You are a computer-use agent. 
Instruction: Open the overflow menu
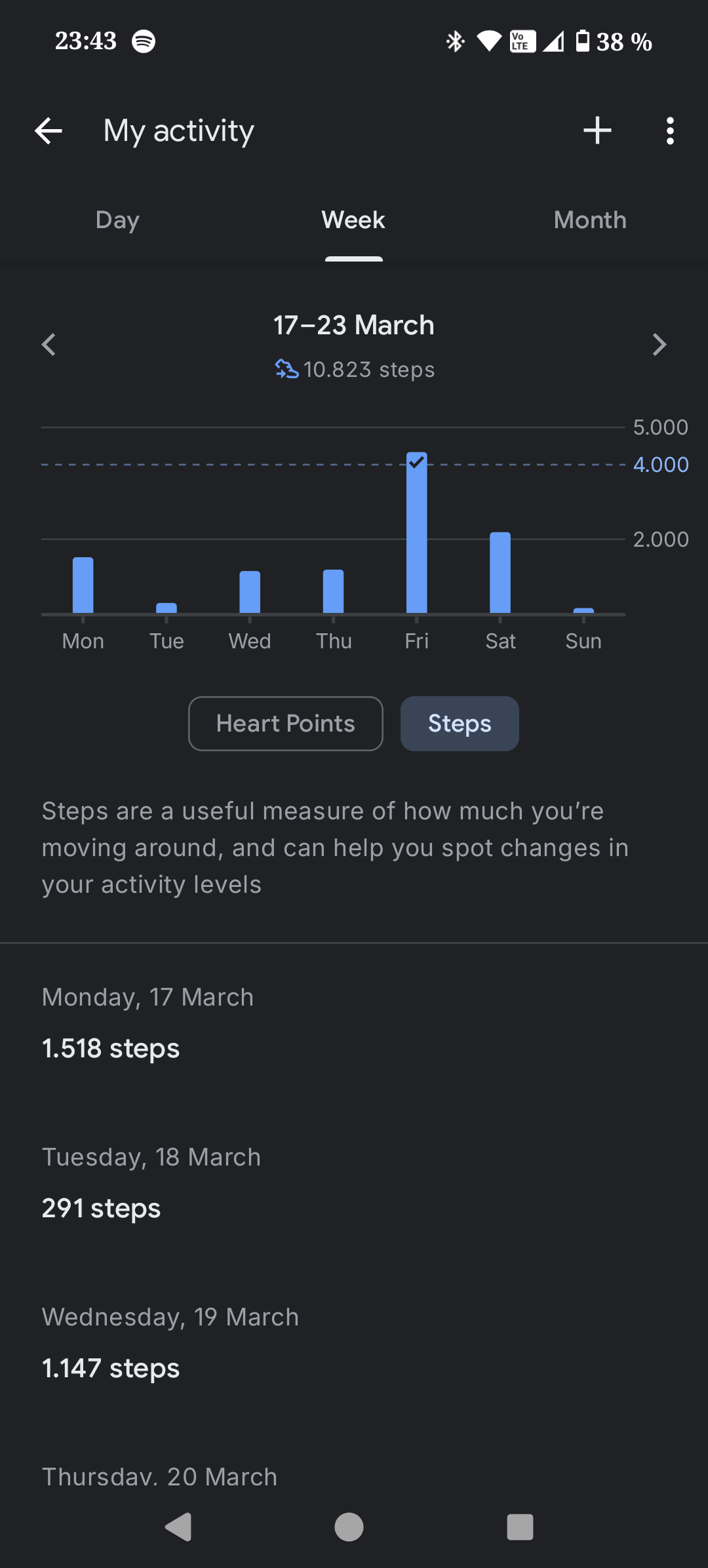click(669, 131)
